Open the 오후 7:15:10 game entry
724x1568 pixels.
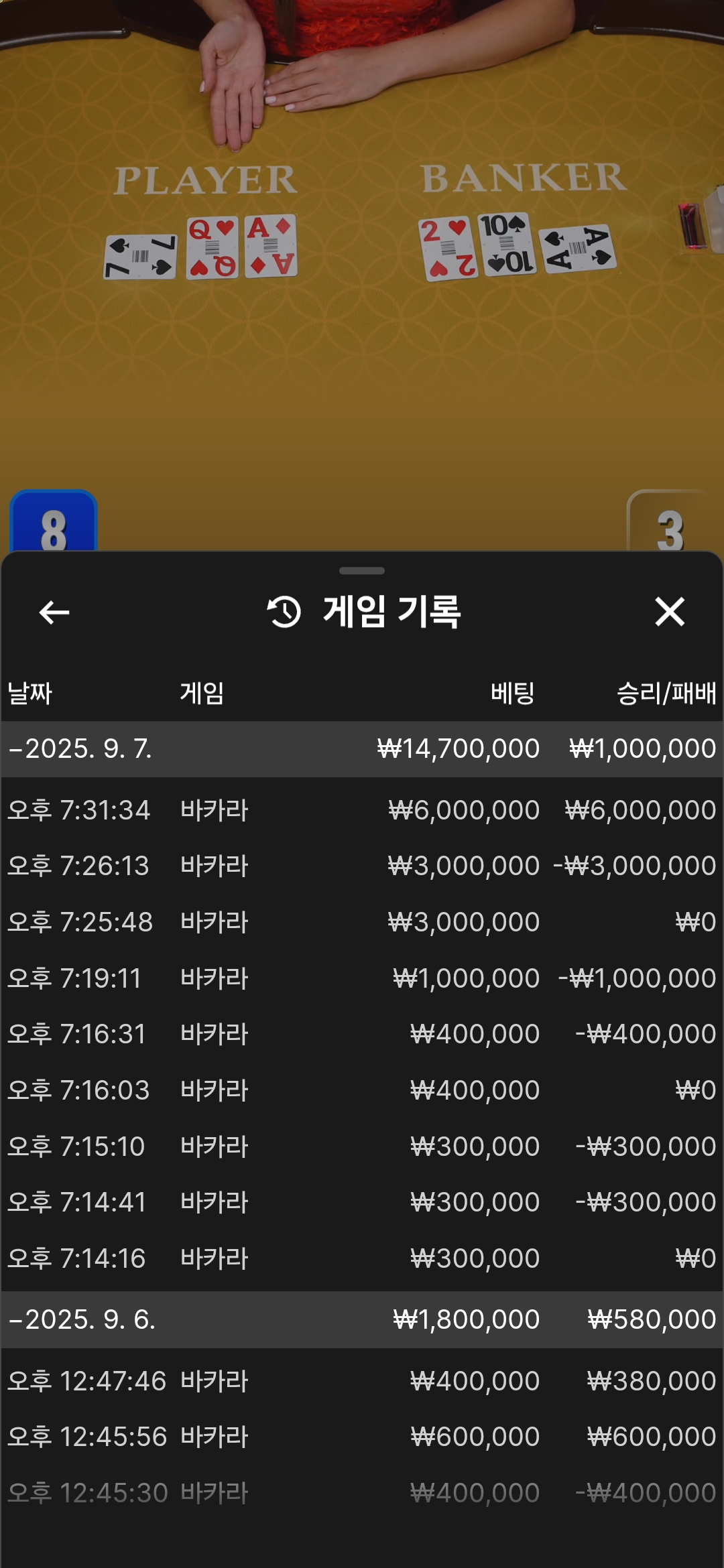(362, 1147)
